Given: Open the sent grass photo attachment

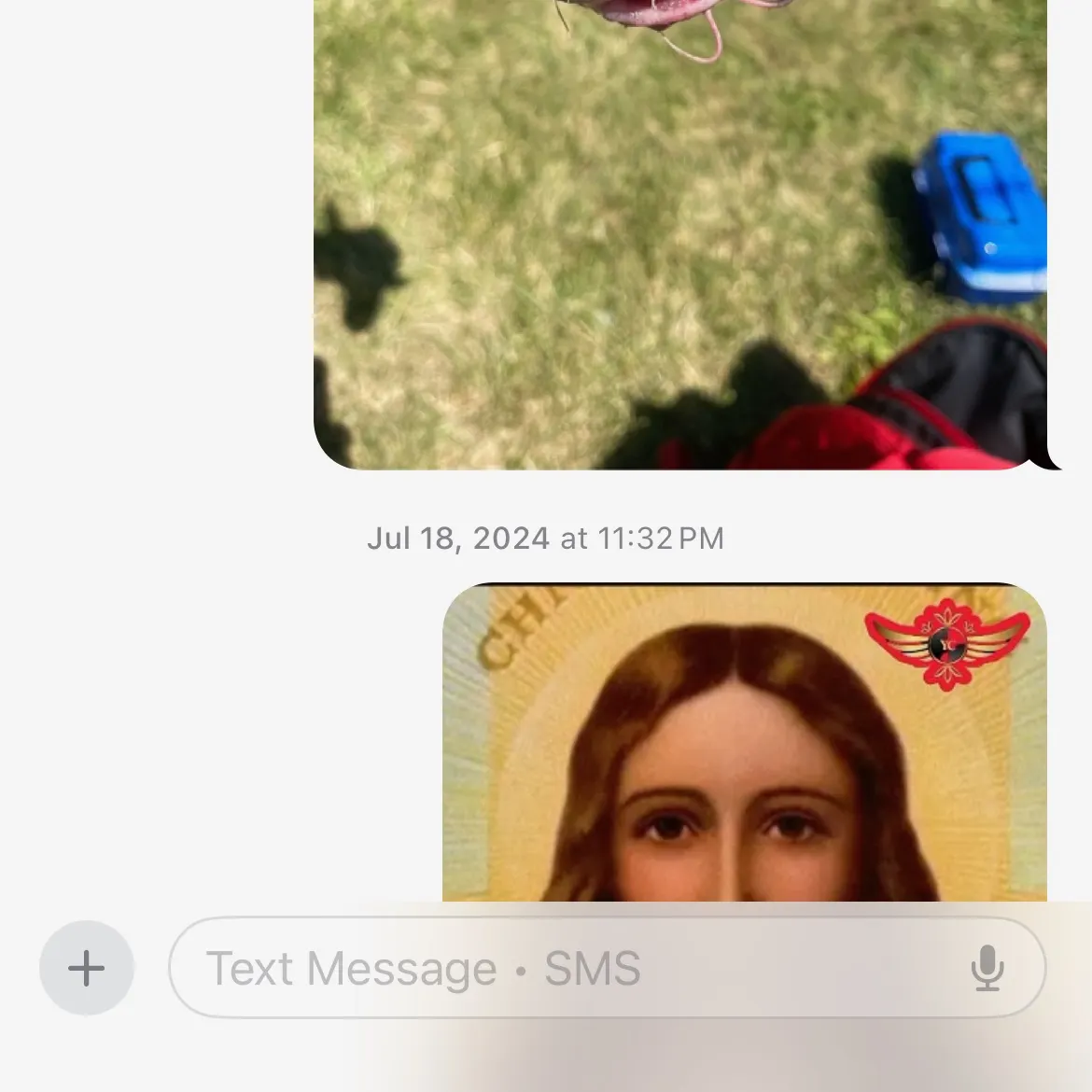Looking at the screenshot, I should point(679,233).
